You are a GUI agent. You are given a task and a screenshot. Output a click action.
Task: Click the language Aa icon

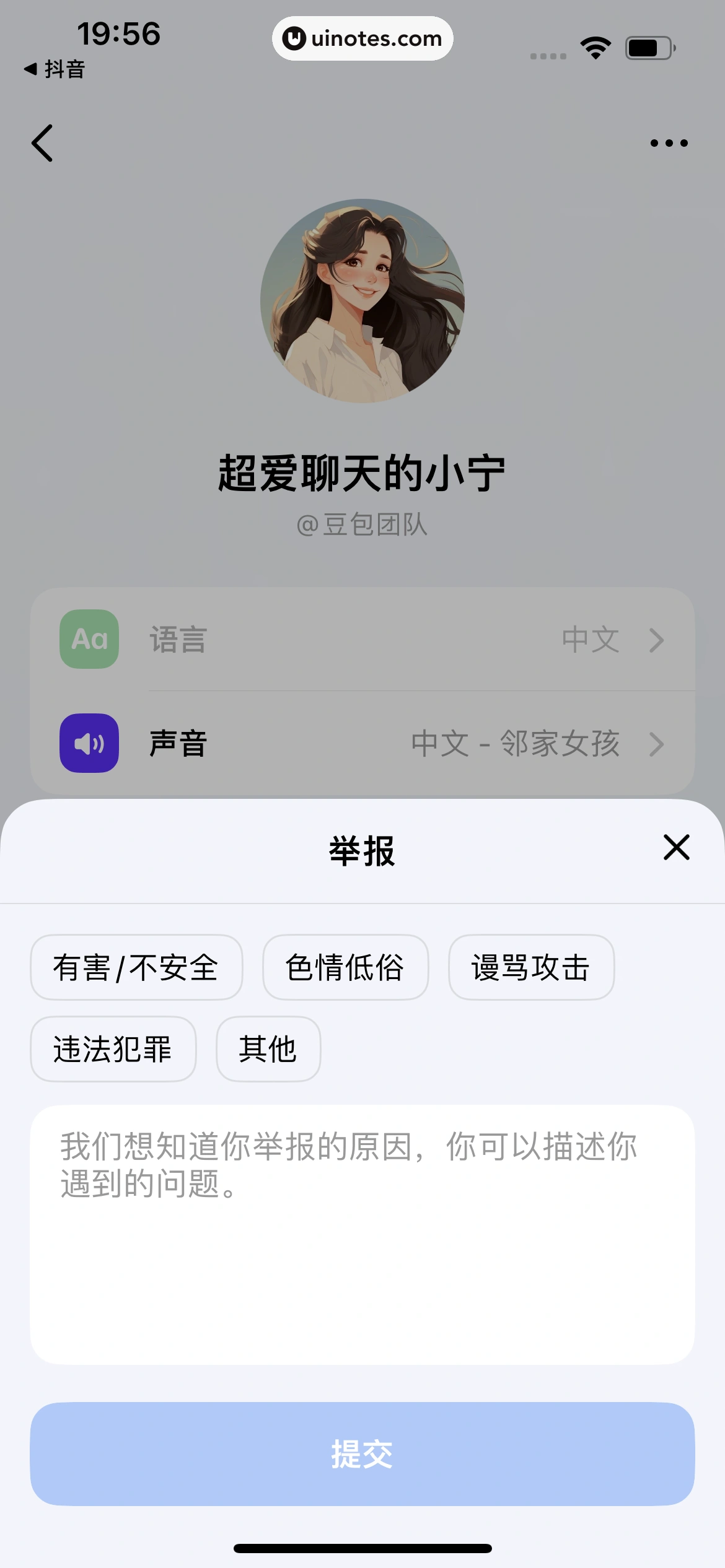pos(89,639)
